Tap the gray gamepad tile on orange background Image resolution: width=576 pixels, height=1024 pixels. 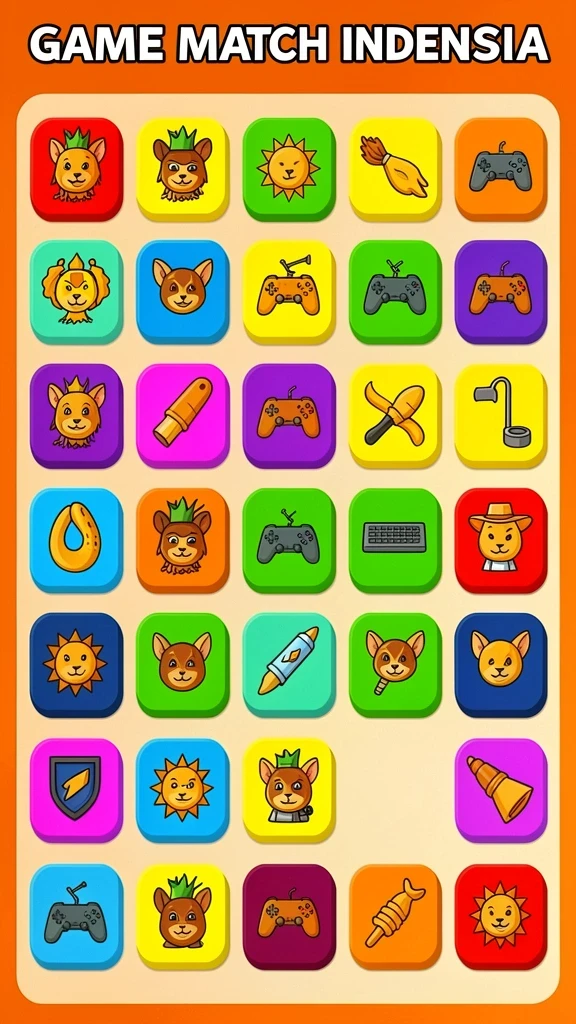tap(501, 169)
